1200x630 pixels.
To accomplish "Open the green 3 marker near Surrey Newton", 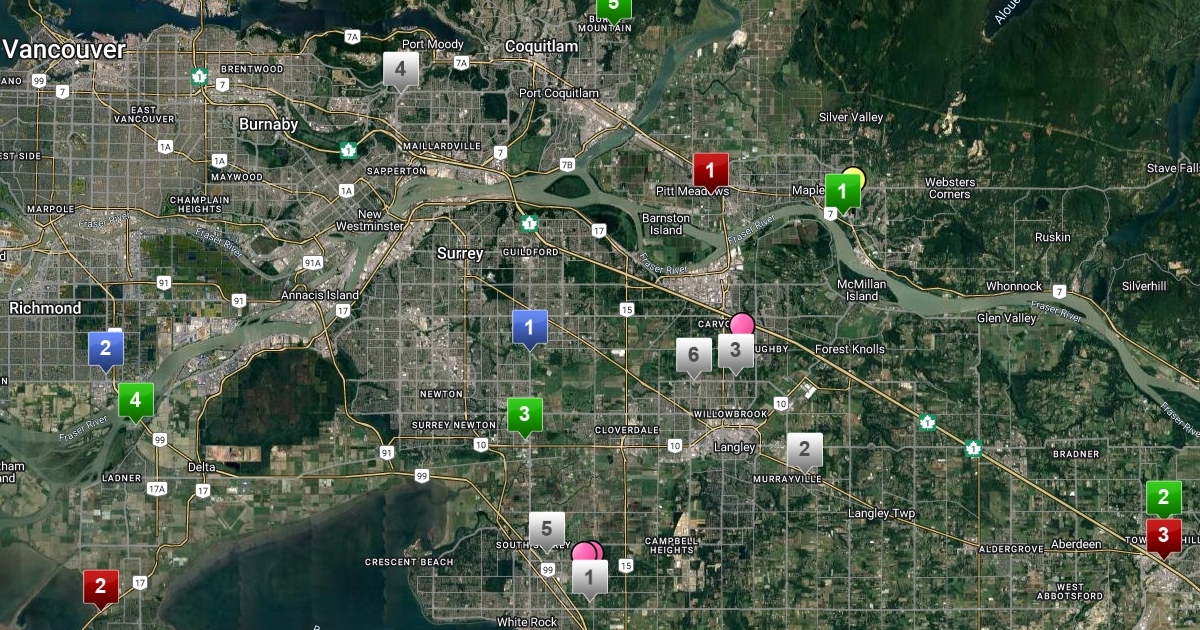I will (x=524, y=414).
